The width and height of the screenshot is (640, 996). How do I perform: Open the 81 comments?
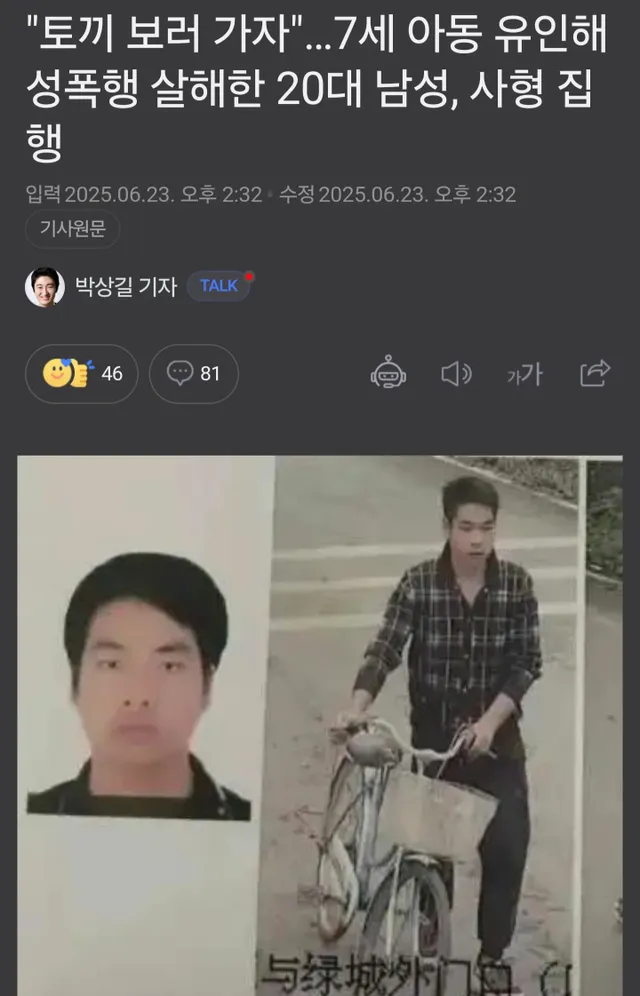194,374
